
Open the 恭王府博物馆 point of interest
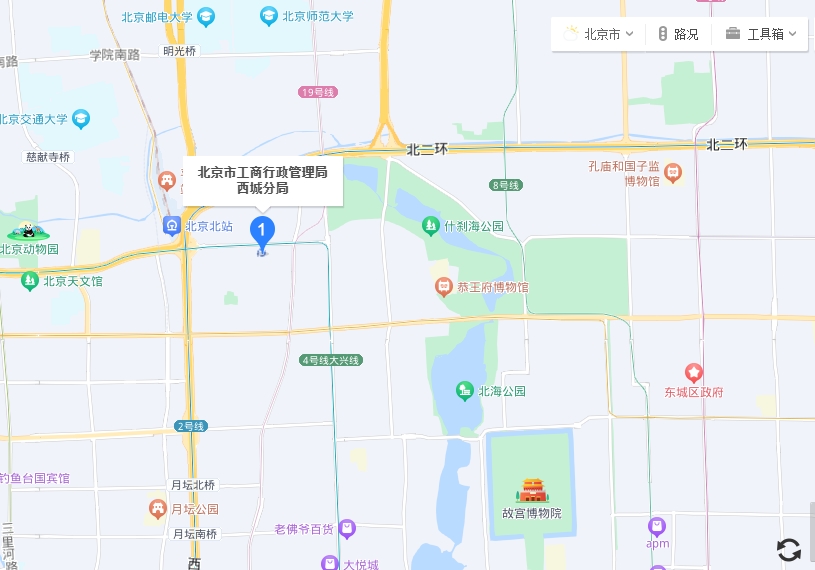[443, 287]
